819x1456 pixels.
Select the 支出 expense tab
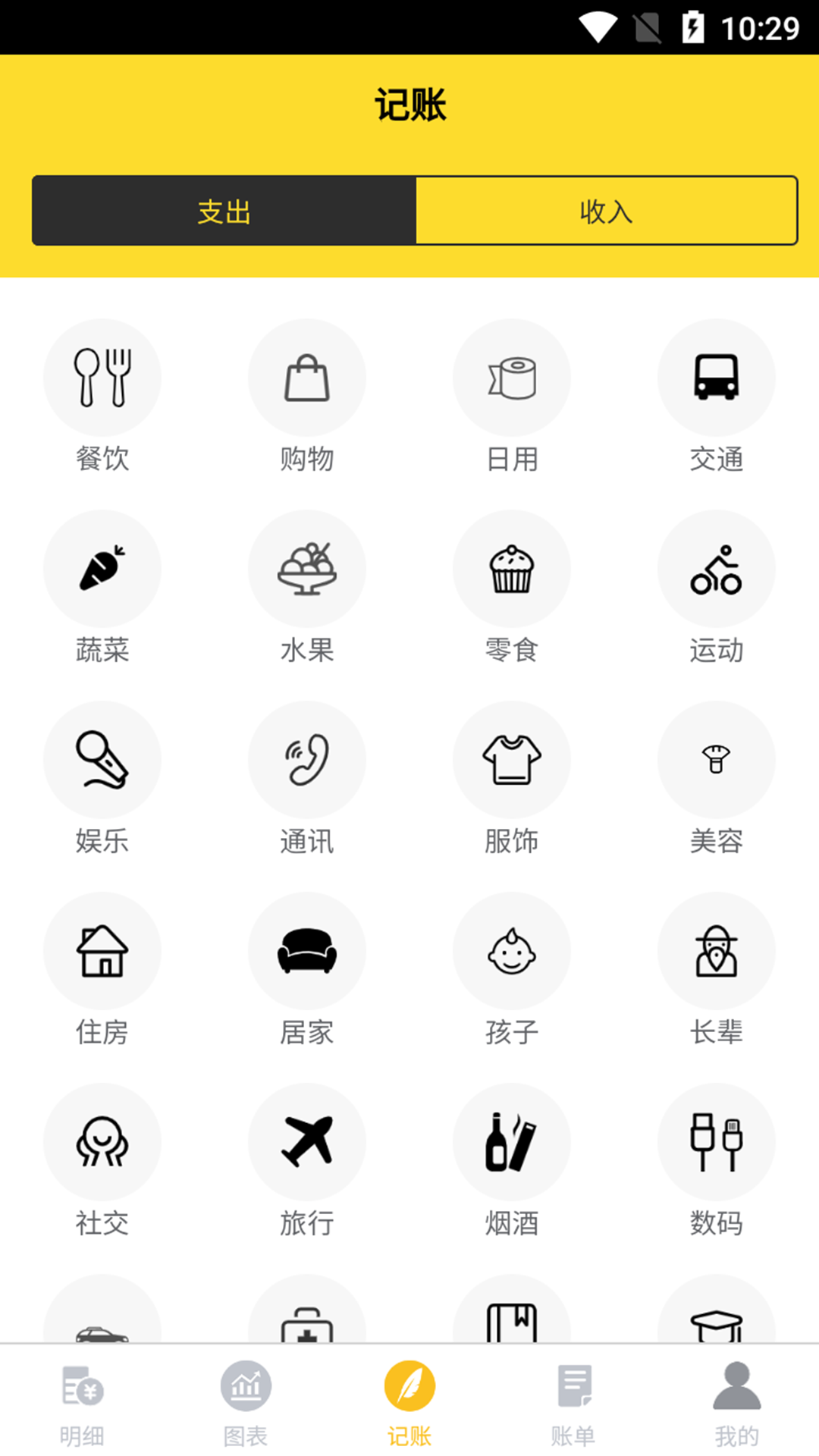pyautogui.click(x=224, y=211)
